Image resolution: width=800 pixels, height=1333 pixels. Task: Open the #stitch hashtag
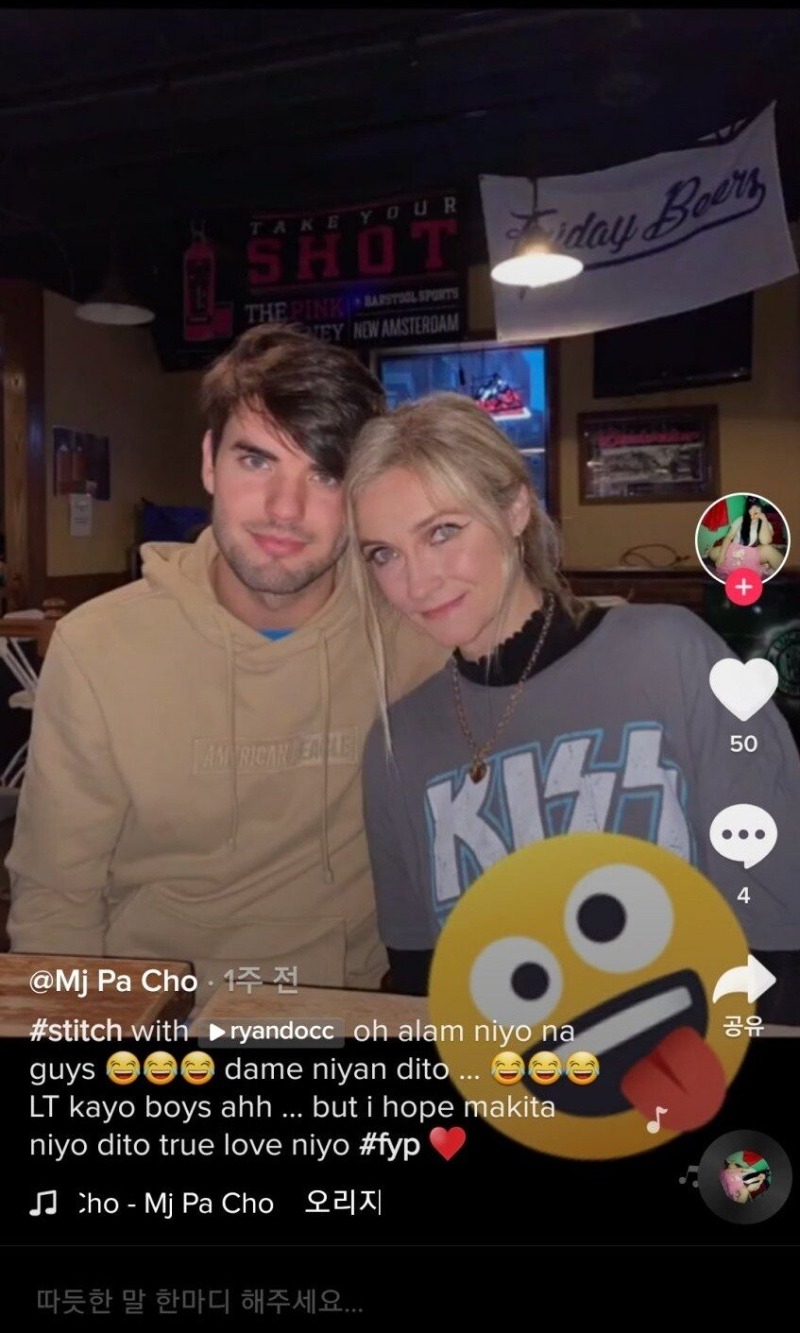coord(76,1031)
